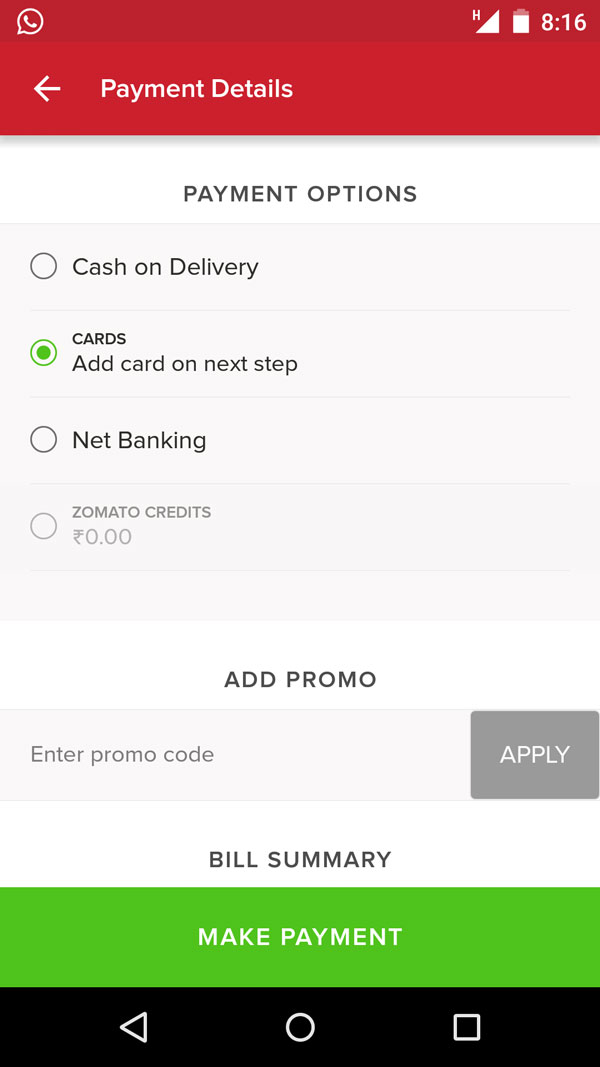Select Zomato Credits payment option
The width and height of the screenshot is (600, 1067).
(44, 526)
